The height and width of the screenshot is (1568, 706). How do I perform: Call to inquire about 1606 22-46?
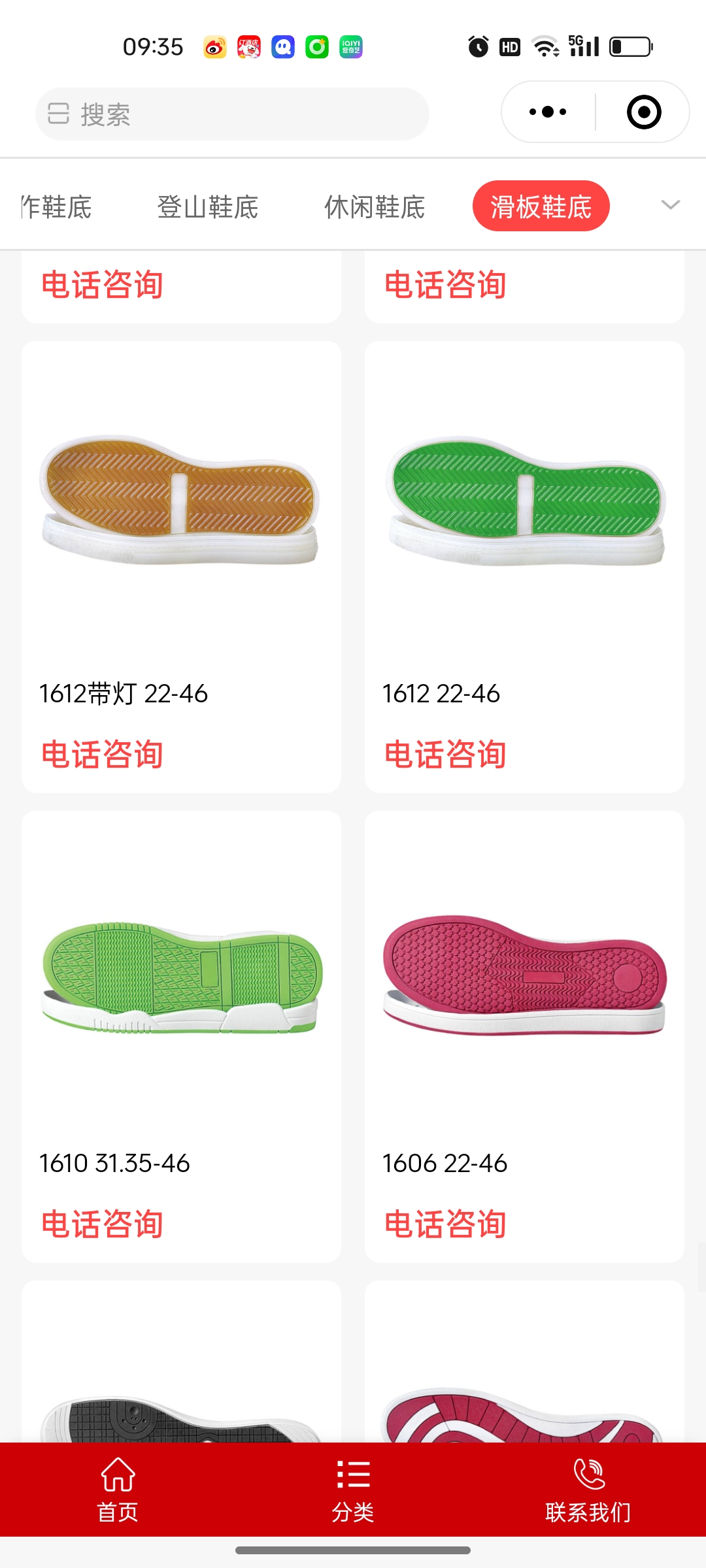coord(445,1224)
